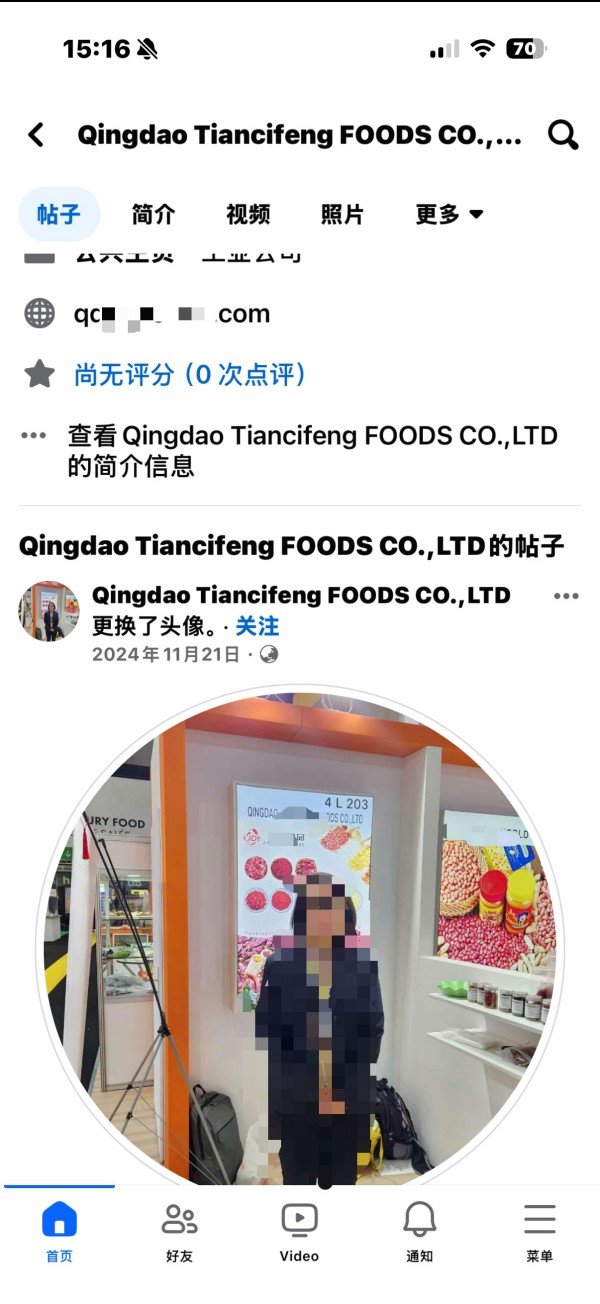Open the 好友 friends tab
Screen dimensions: 600x1304
point(179,1232)
